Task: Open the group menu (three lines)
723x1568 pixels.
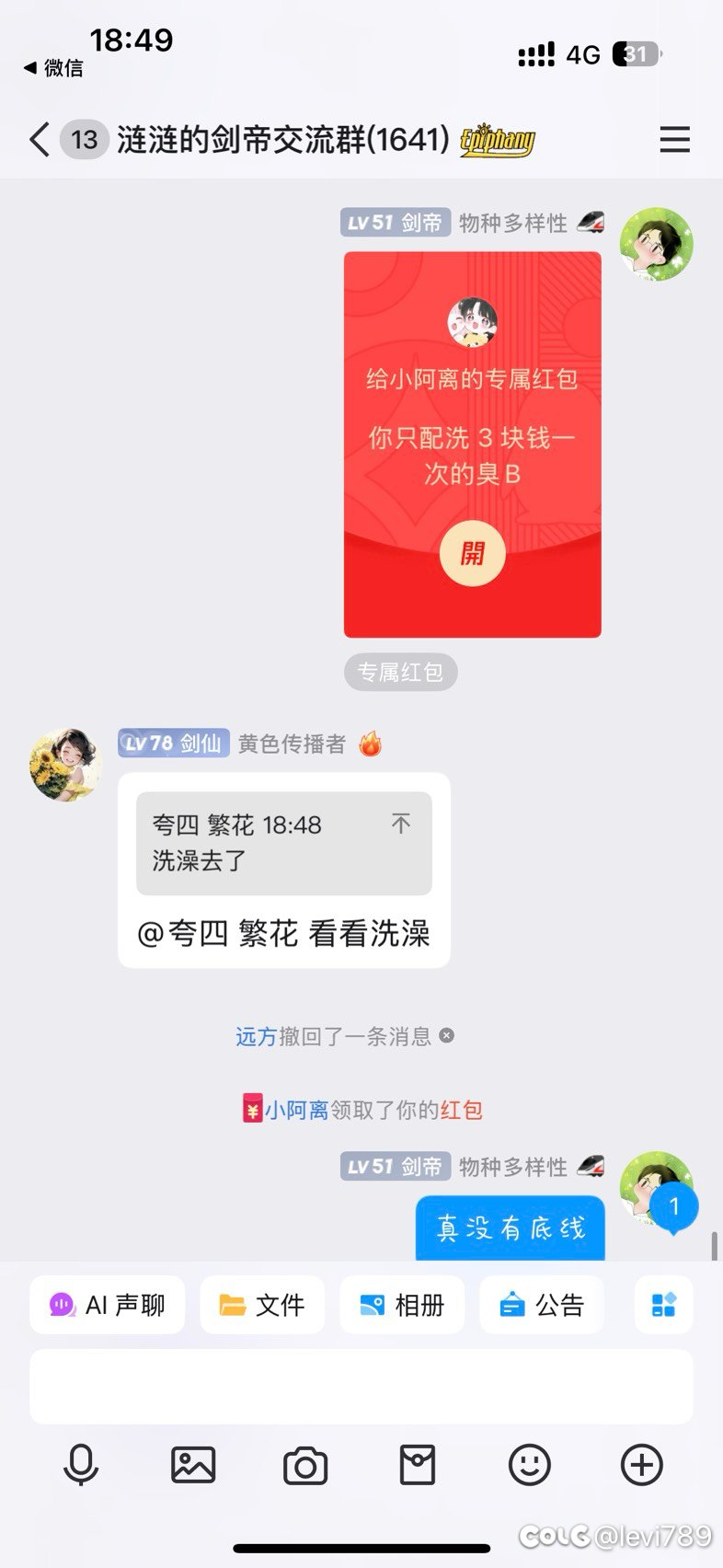Action: click(674, 140)
